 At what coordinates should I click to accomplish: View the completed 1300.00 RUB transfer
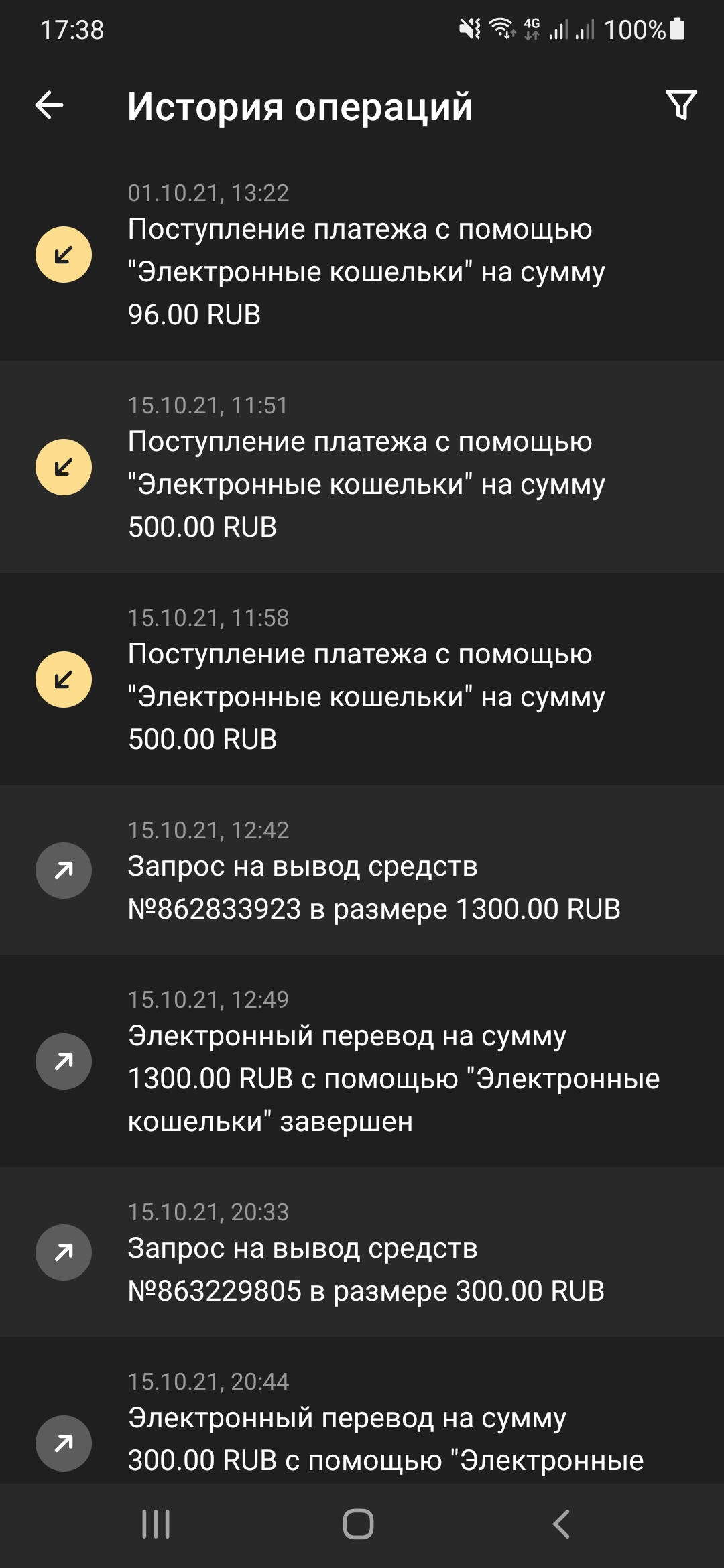tap(362, 1061)
